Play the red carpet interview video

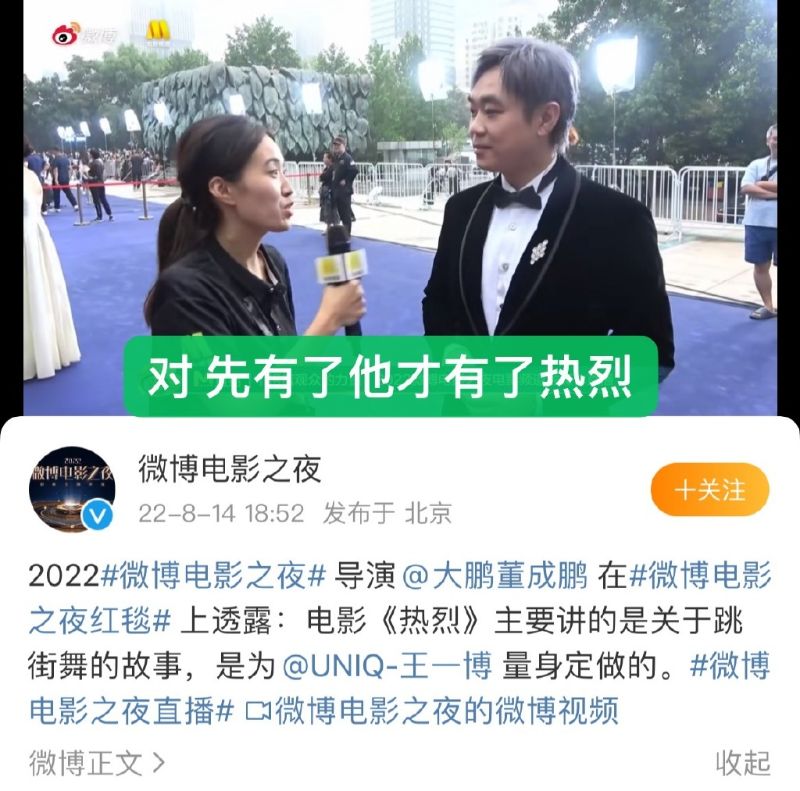400,208
